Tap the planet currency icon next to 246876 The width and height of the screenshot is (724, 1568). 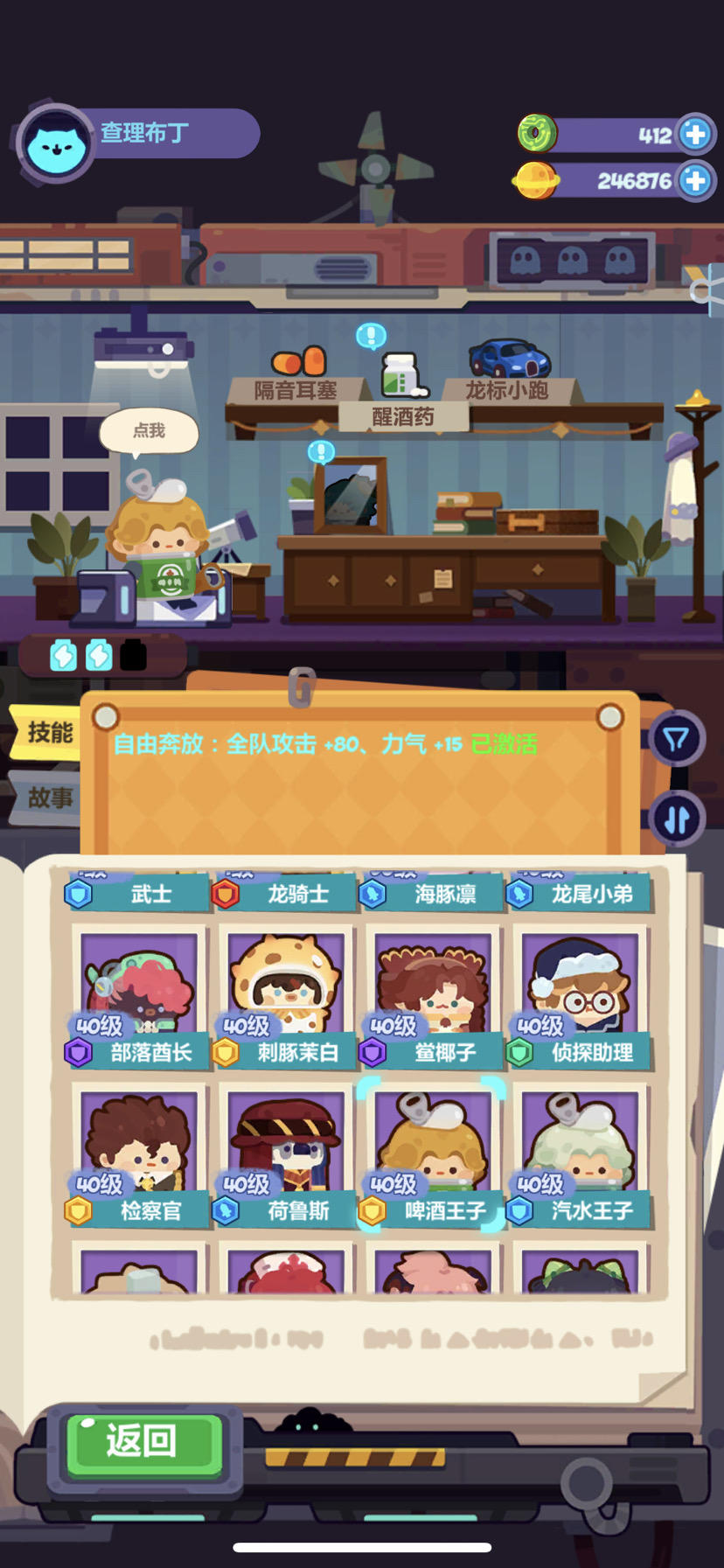pyautogui.click(x=536, y=182)
